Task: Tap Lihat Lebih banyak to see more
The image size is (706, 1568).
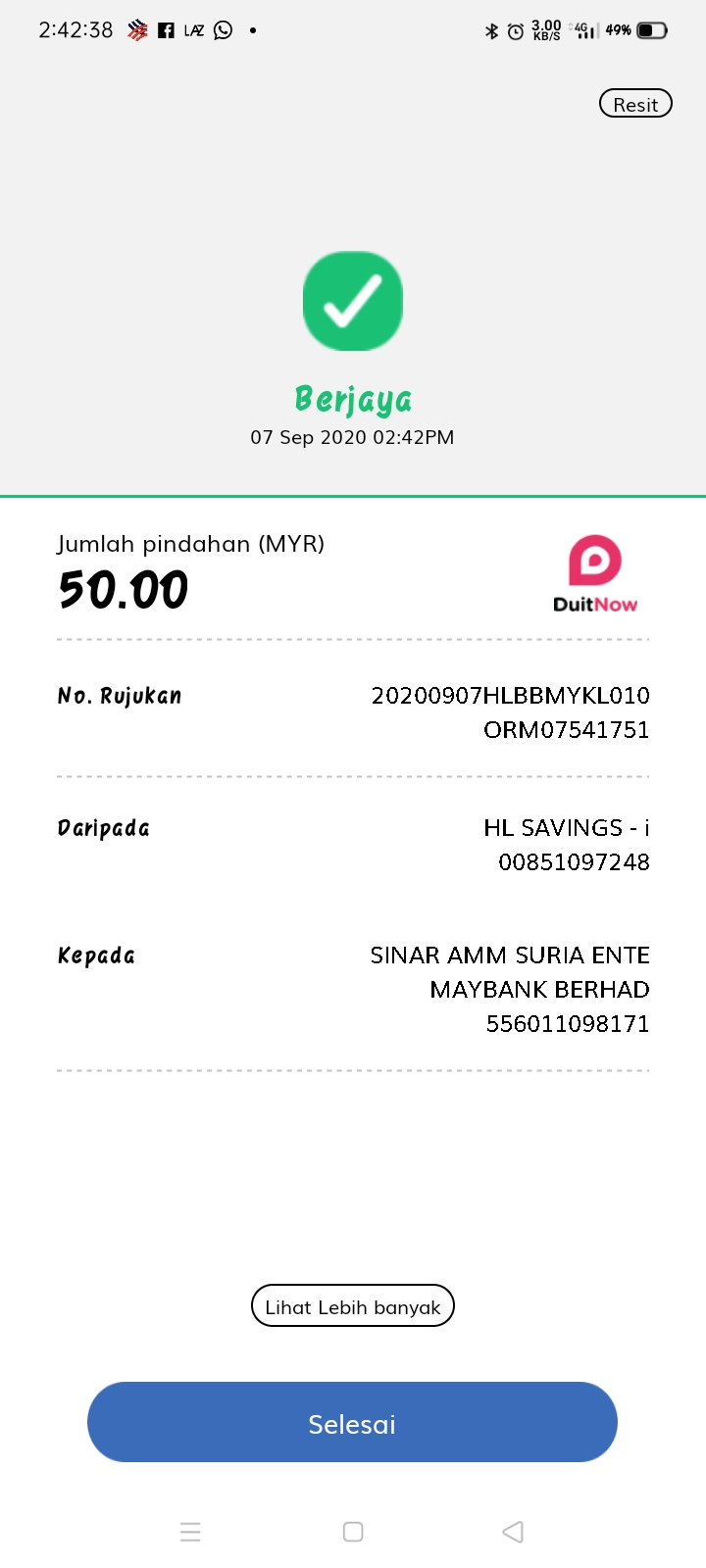Action: [353, 1306]
